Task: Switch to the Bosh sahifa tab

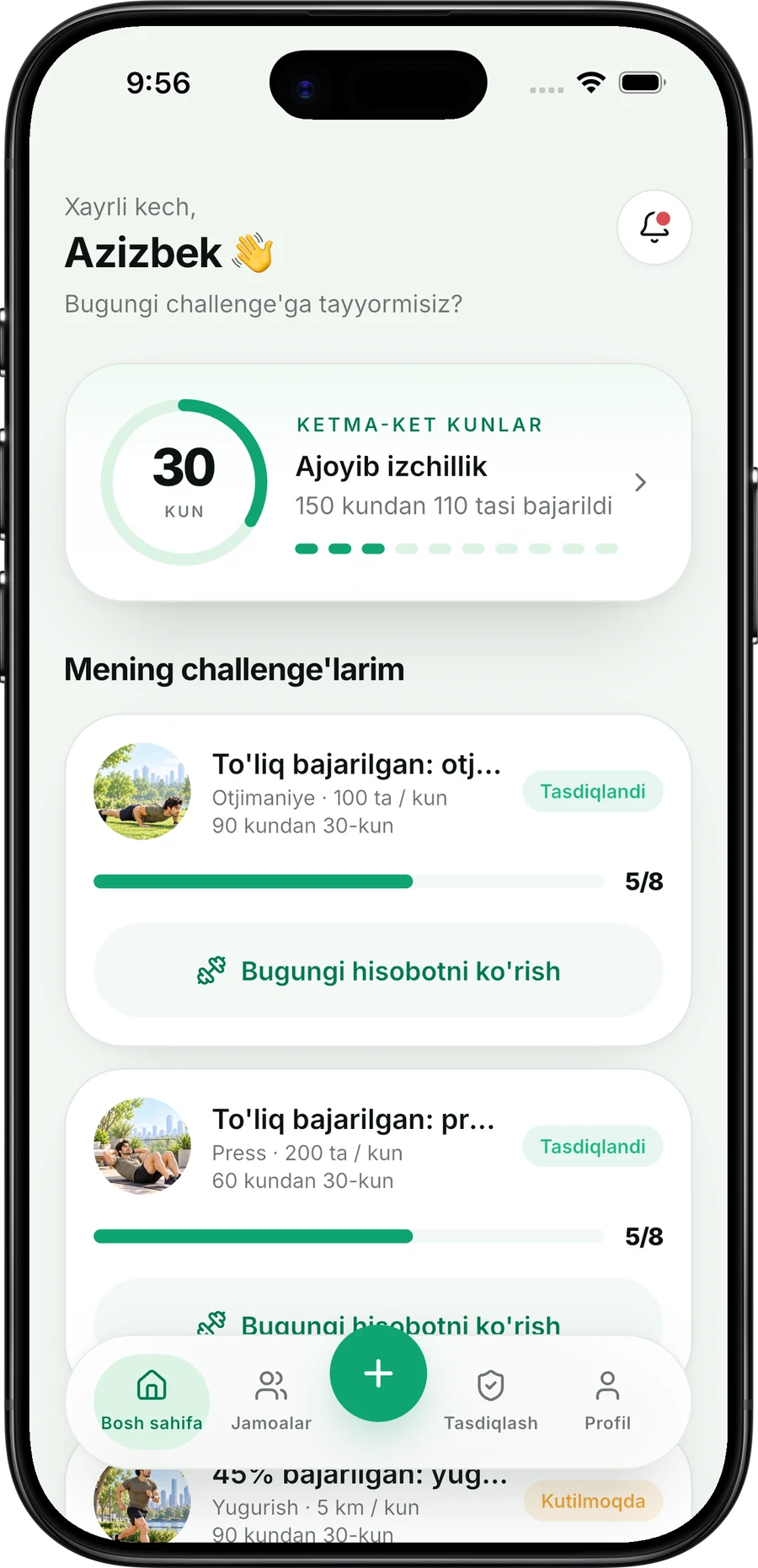Action: click(x=152, y=1401)
